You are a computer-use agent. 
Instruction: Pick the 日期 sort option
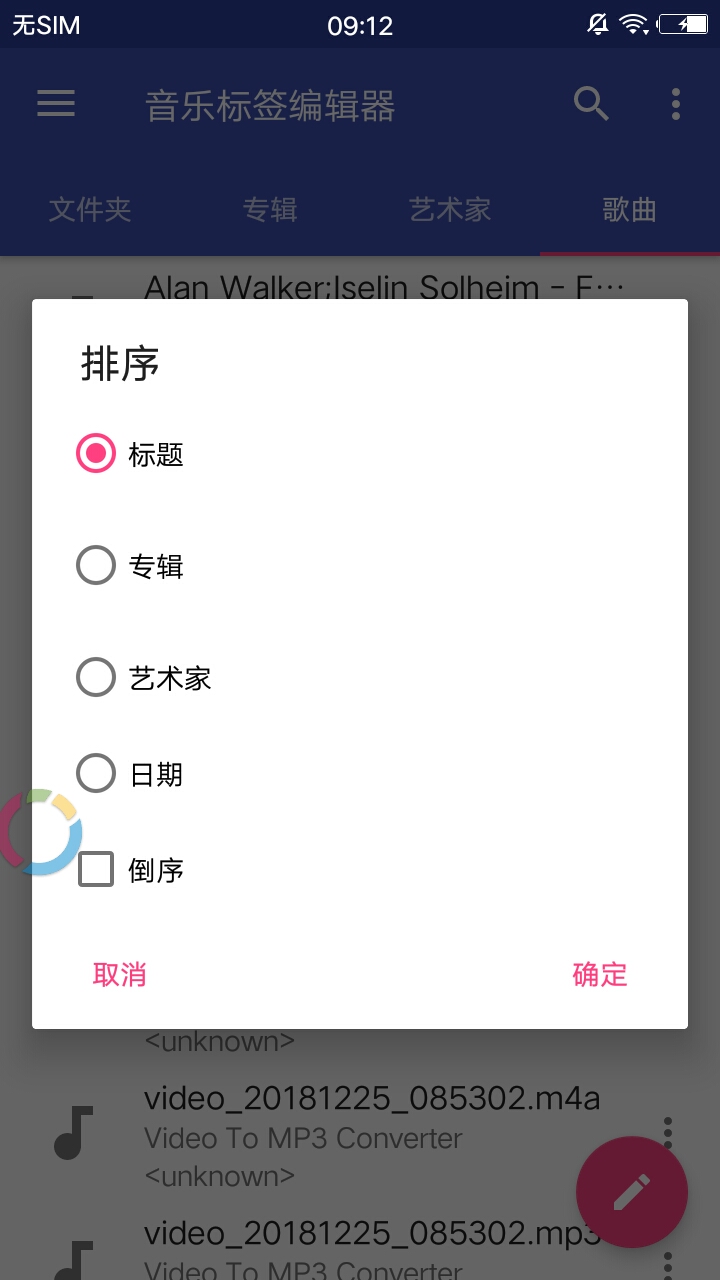click(360, 774)
